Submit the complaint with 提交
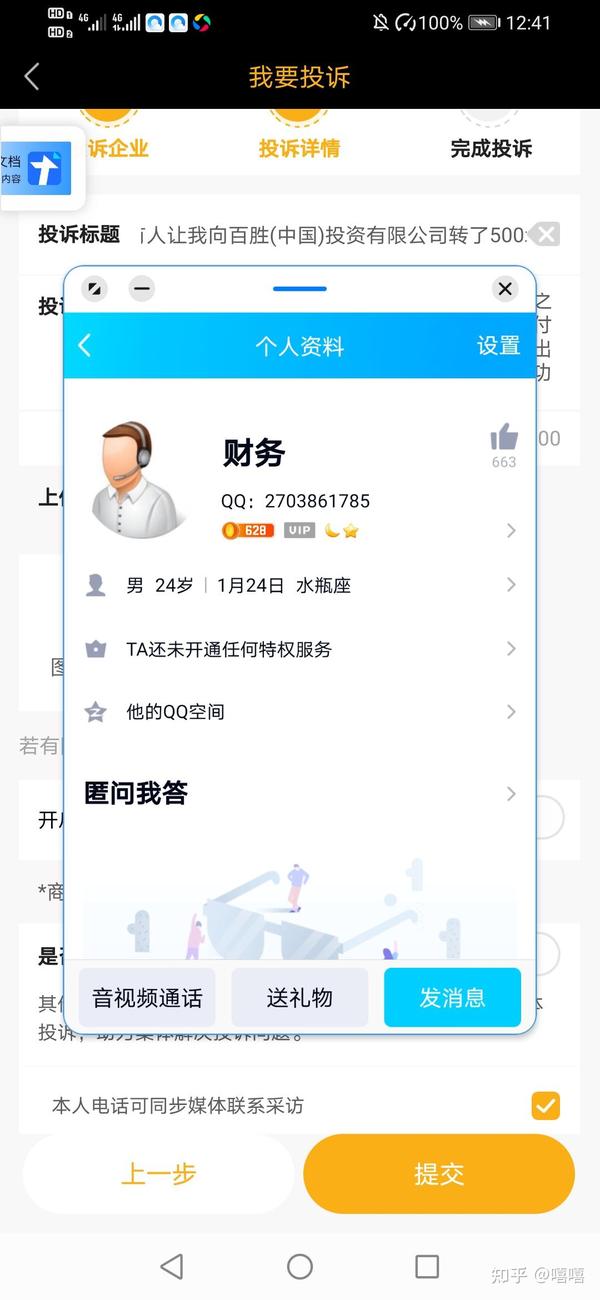 (439, 1174)
